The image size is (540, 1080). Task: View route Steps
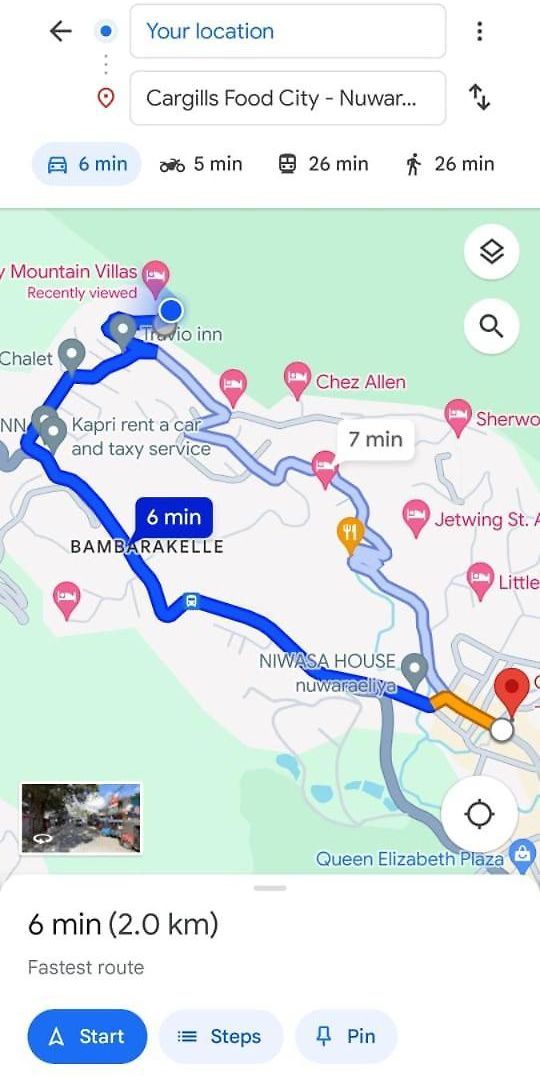[x=220, y=1036]
